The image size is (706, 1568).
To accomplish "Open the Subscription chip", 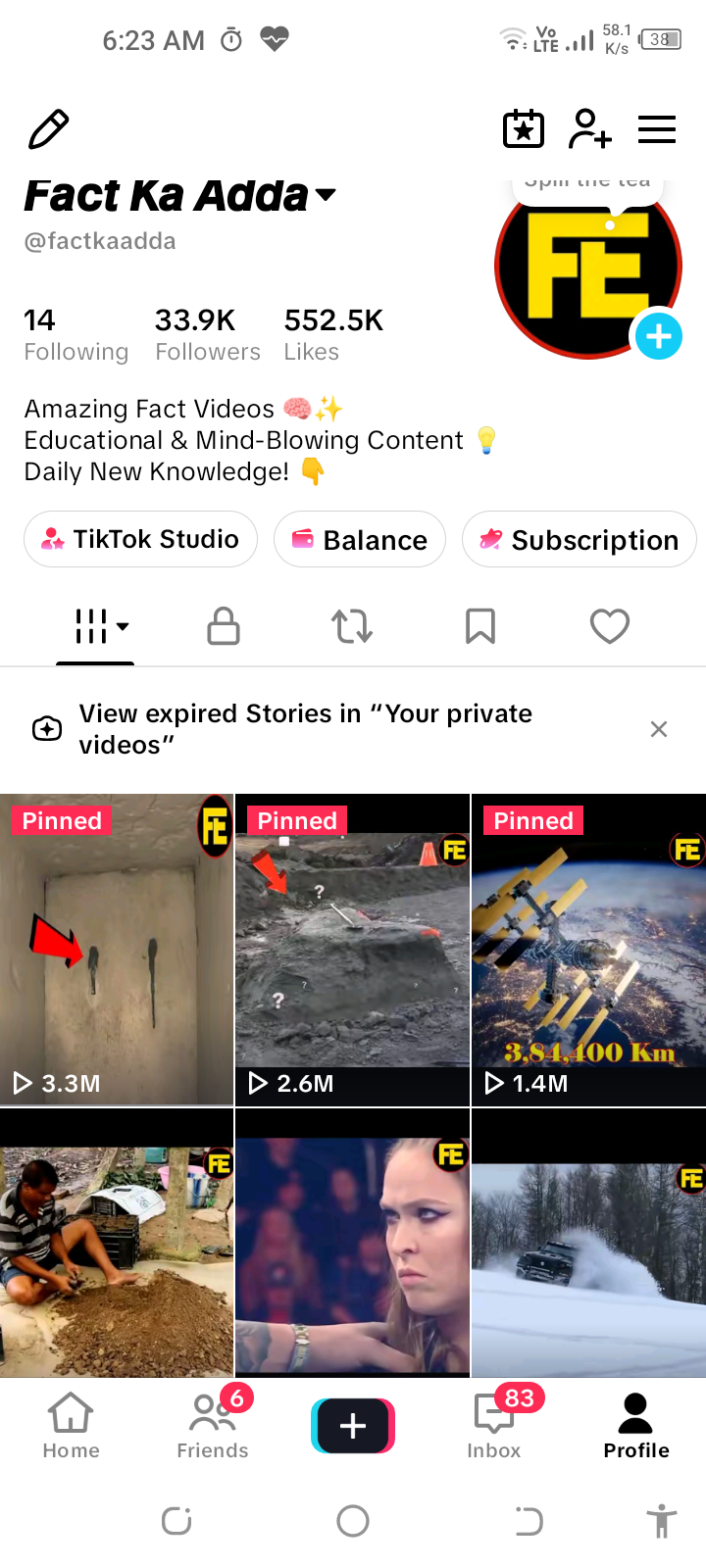I will pos(579,539).
